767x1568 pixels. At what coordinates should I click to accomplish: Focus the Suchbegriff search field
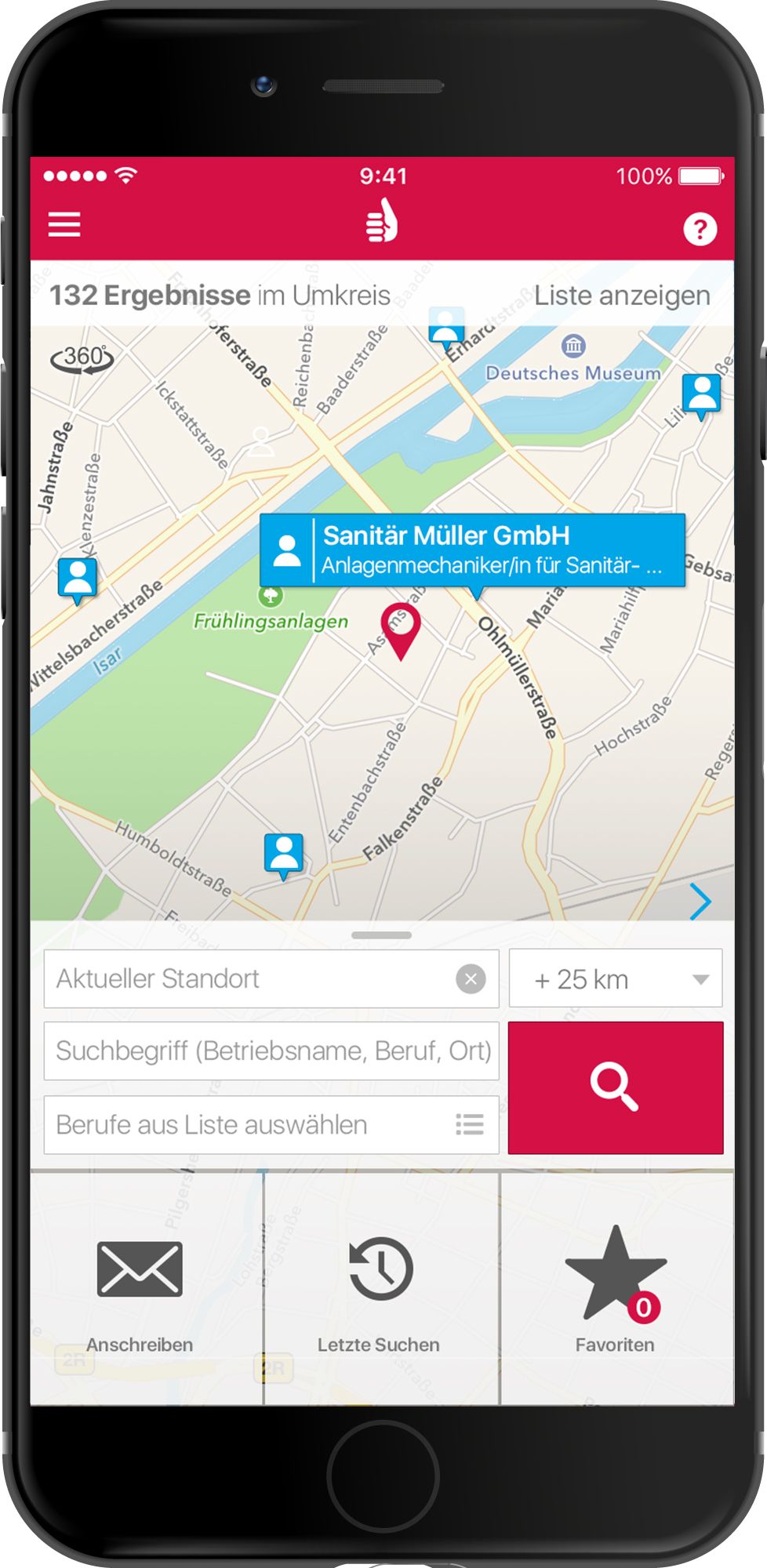click(x=271, y=1051)
